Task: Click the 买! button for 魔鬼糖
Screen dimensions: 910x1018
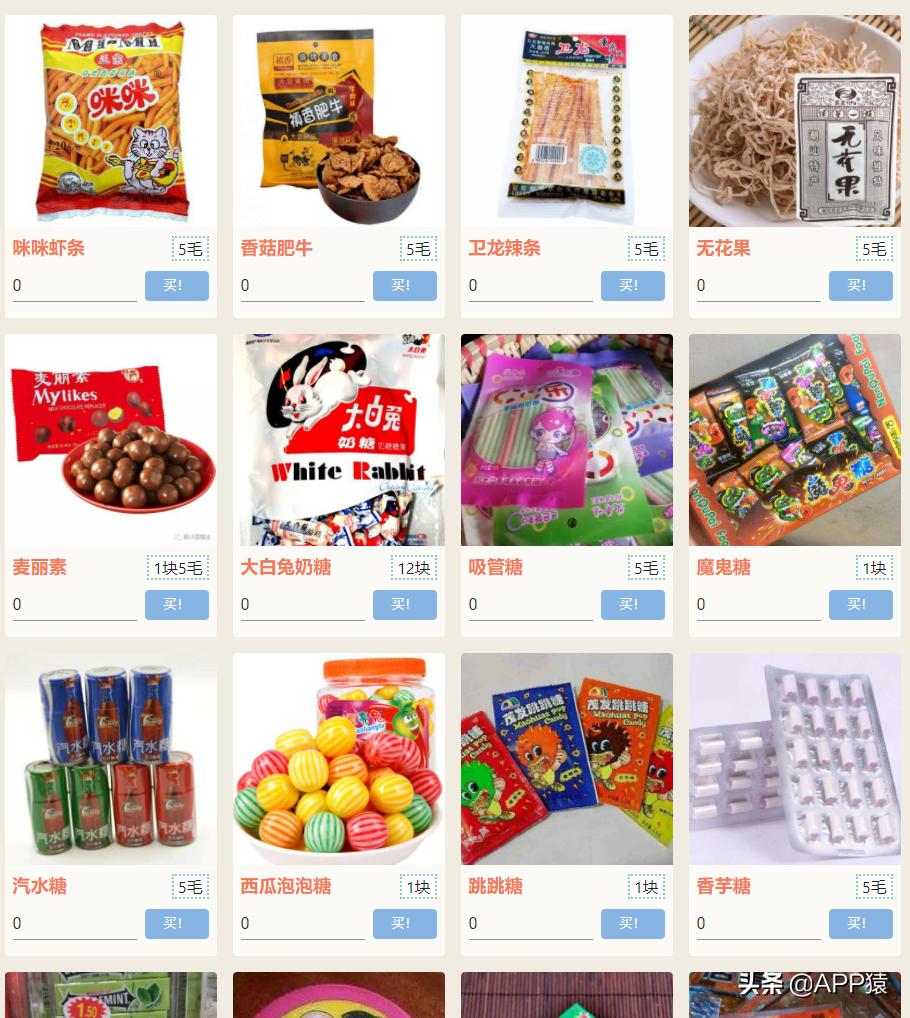Action: [x=859, y=604]
